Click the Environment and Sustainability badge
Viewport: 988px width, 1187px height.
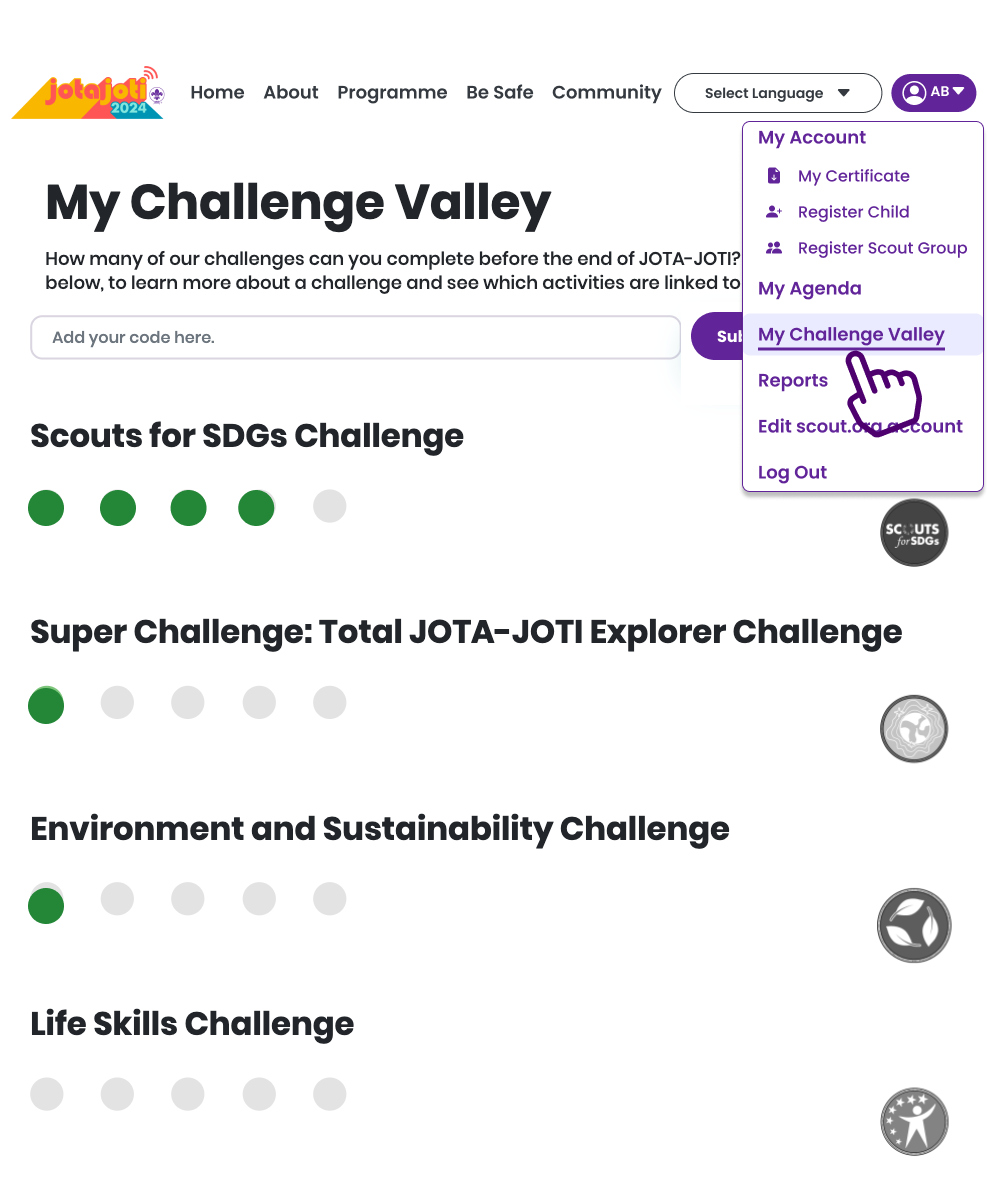point(913,925)
